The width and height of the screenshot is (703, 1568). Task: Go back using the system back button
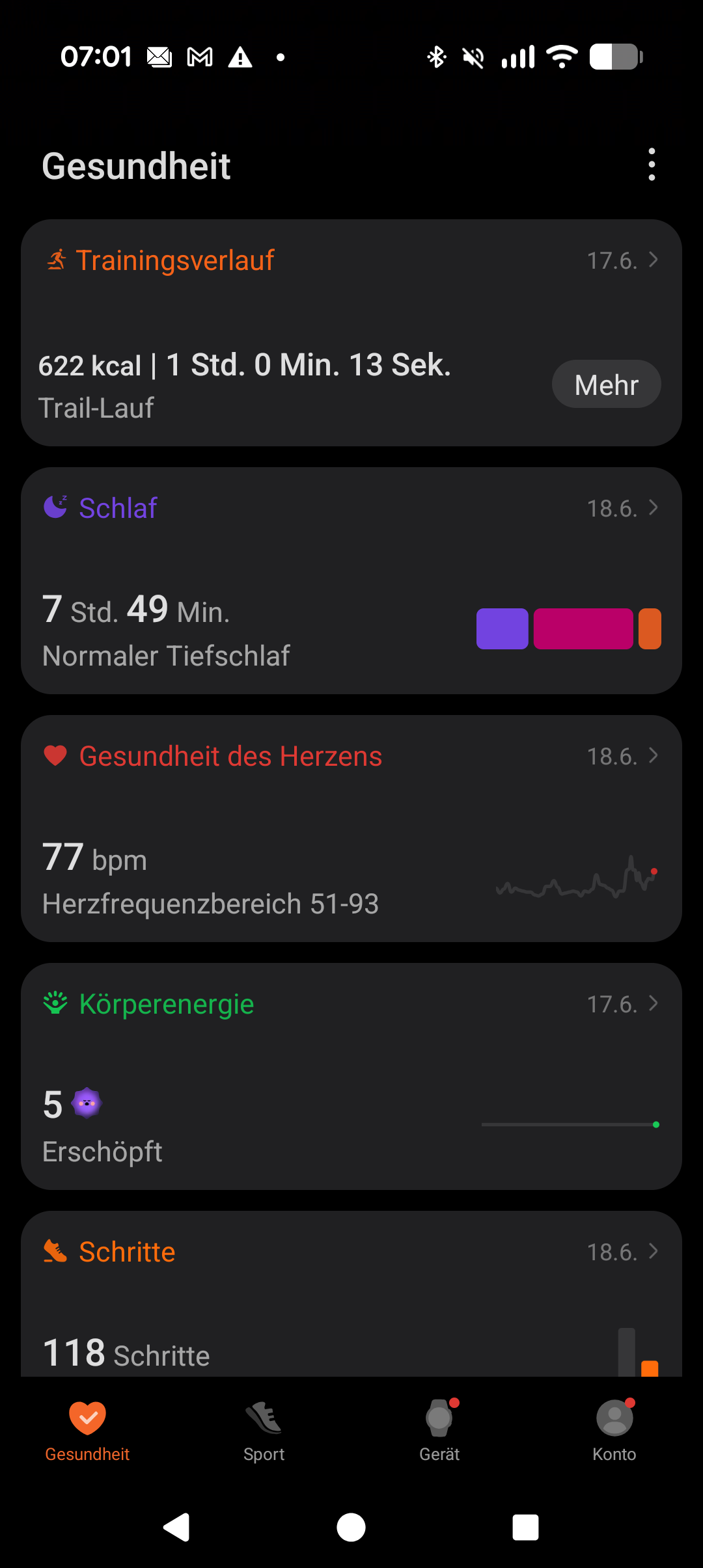coord(176,1527)
